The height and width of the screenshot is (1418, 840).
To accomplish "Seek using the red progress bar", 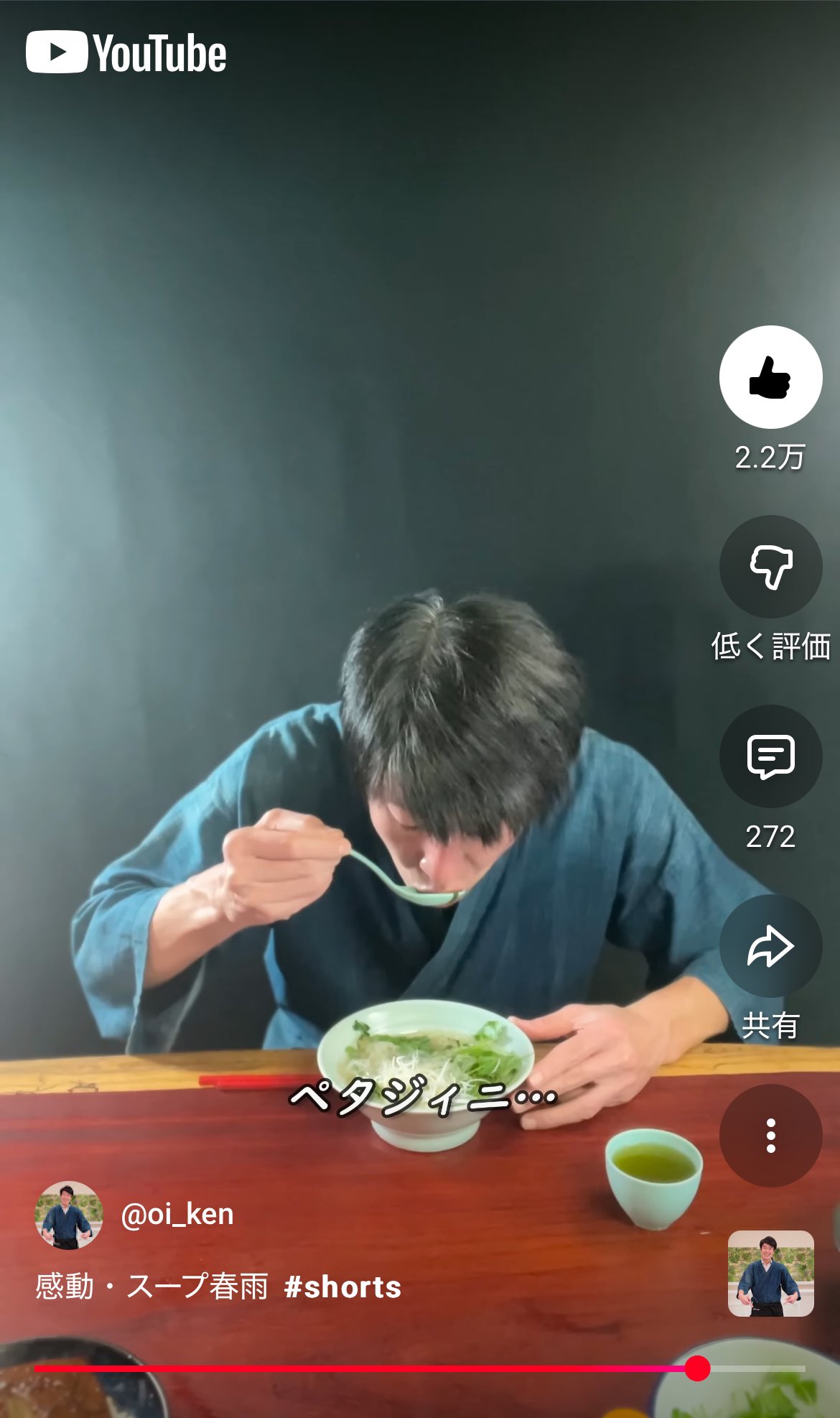I will coord(420,1369).
